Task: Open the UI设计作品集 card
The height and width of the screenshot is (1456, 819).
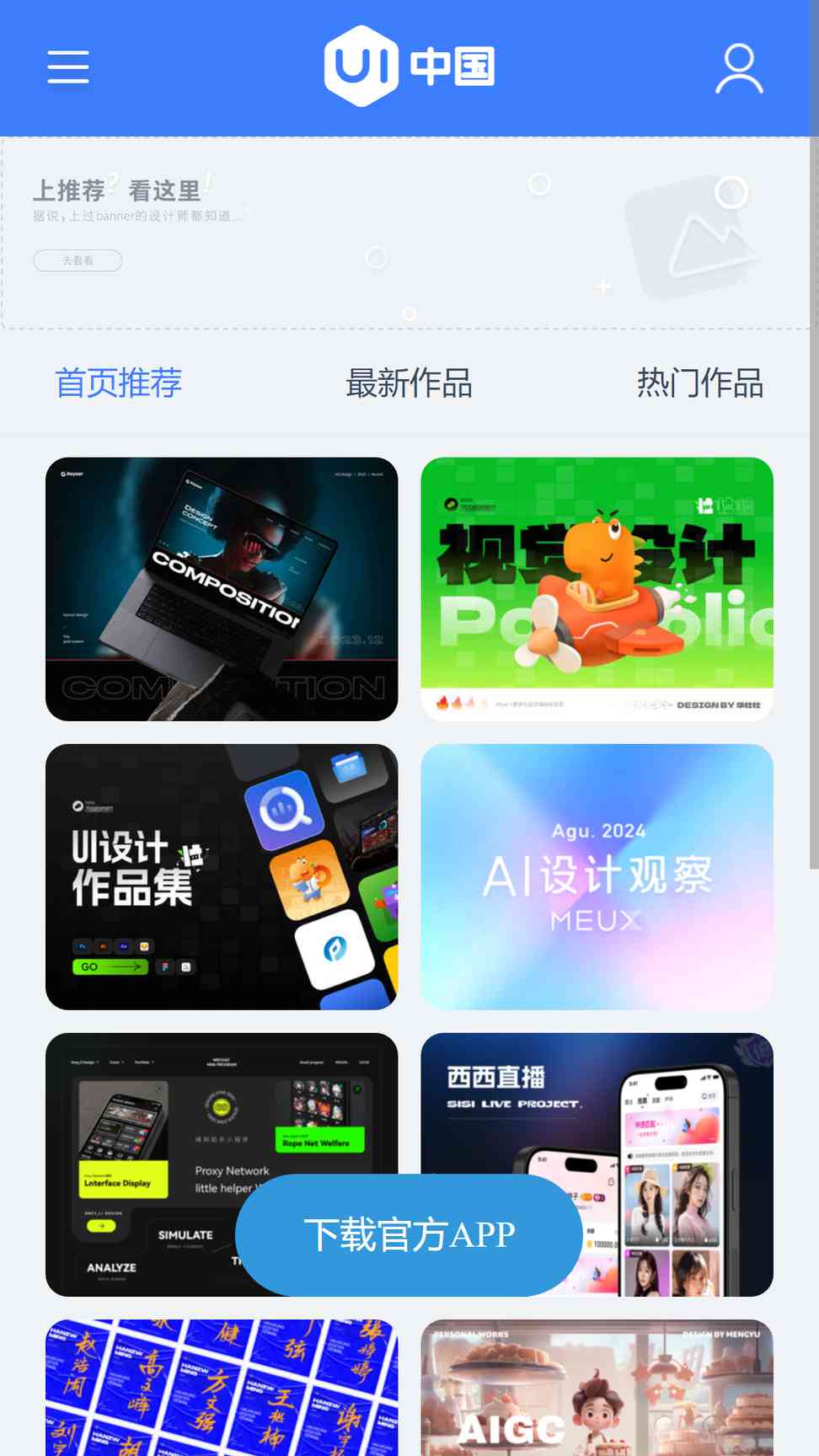Action: coord(222,877)
